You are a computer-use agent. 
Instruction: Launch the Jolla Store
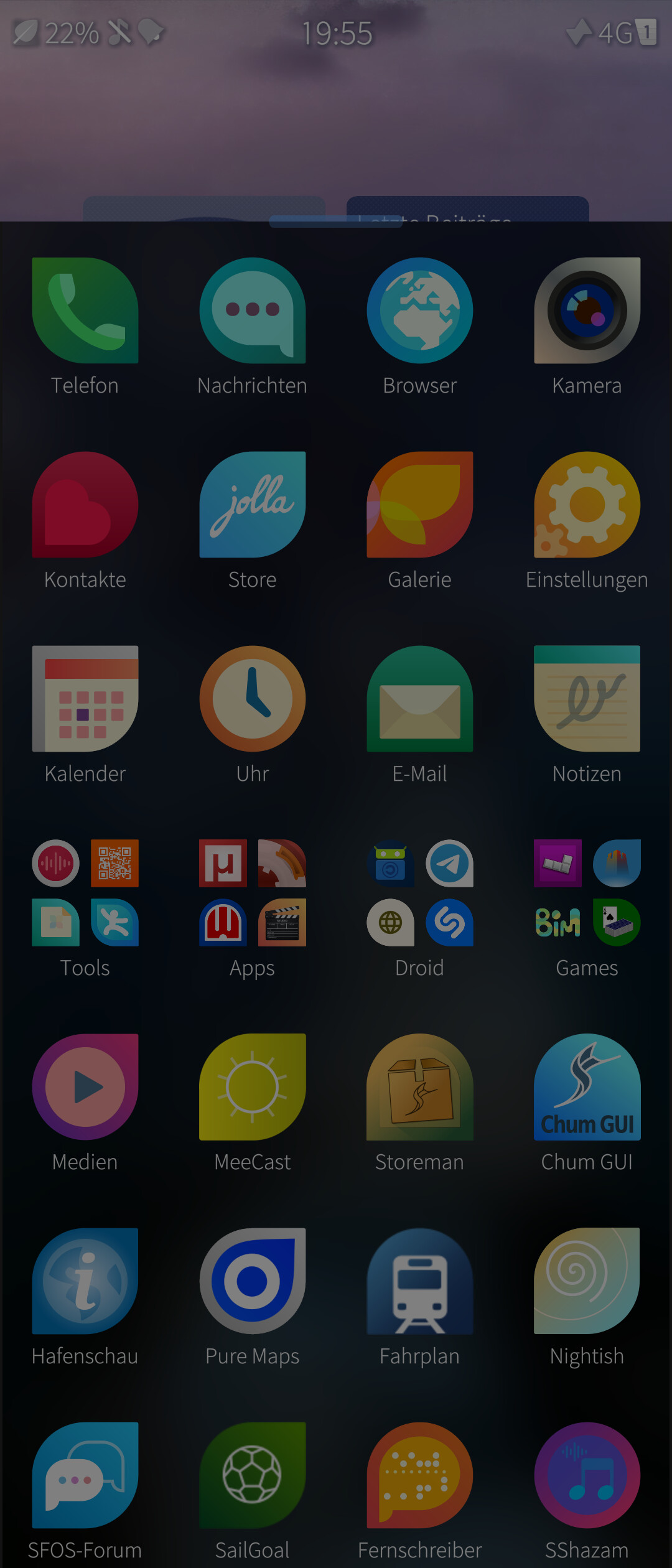click(253, 505)
